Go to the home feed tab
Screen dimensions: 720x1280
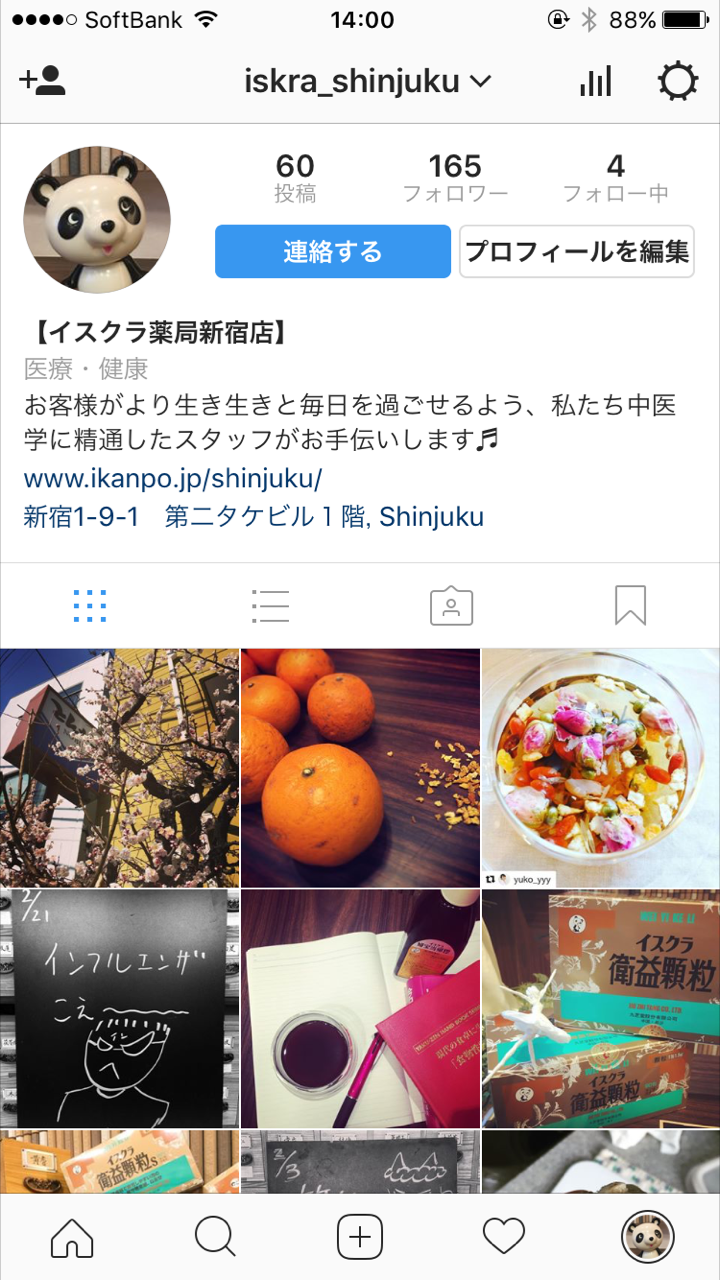72,1239
